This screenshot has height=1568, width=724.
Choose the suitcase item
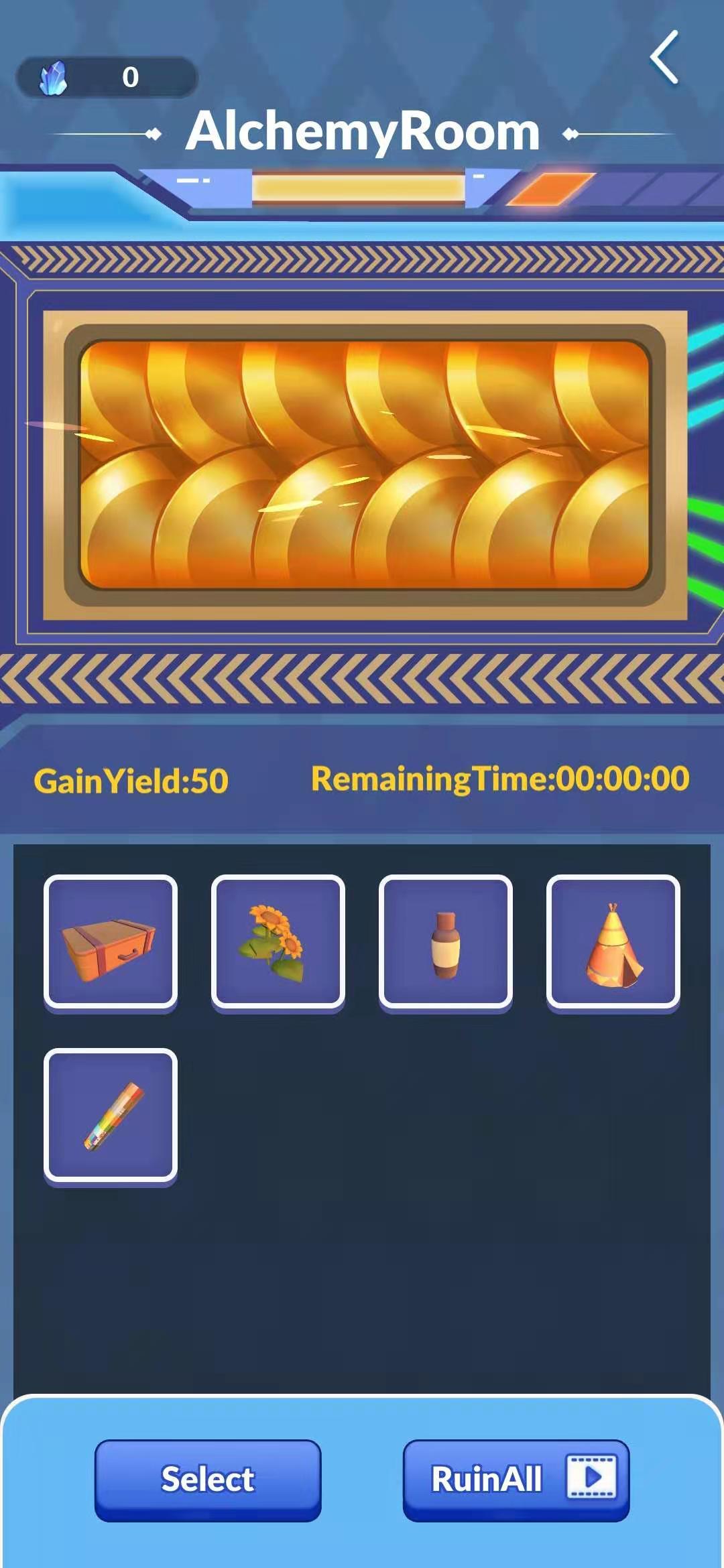(x=111, y=941)
